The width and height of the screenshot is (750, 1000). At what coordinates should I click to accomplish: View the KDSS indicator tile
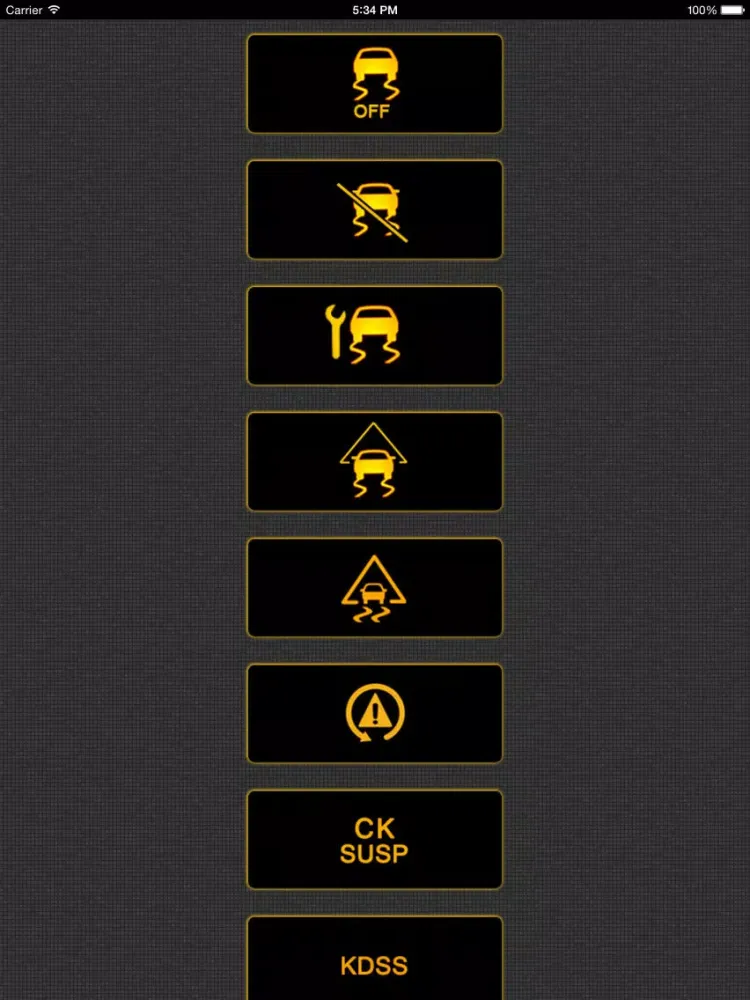pos(374,960)
